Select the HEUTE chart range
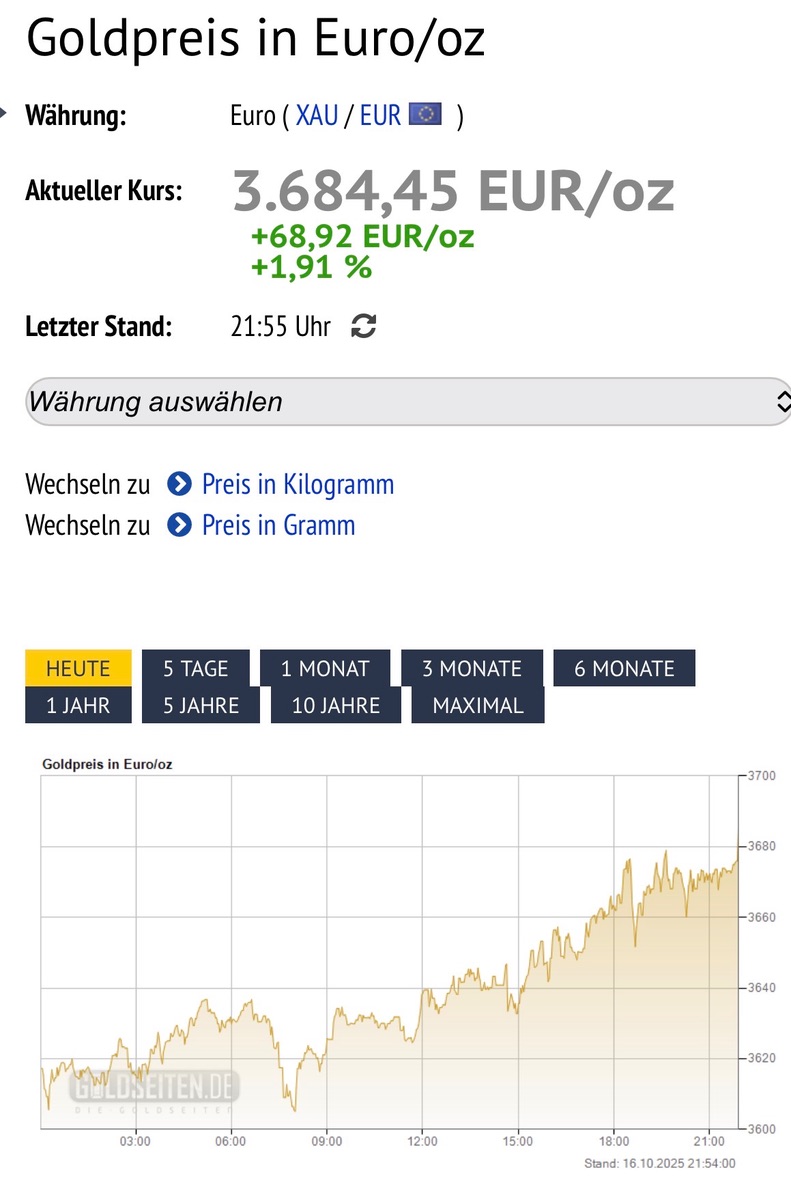The height and width of the screenshot is (1200, 791). point(78,668)
